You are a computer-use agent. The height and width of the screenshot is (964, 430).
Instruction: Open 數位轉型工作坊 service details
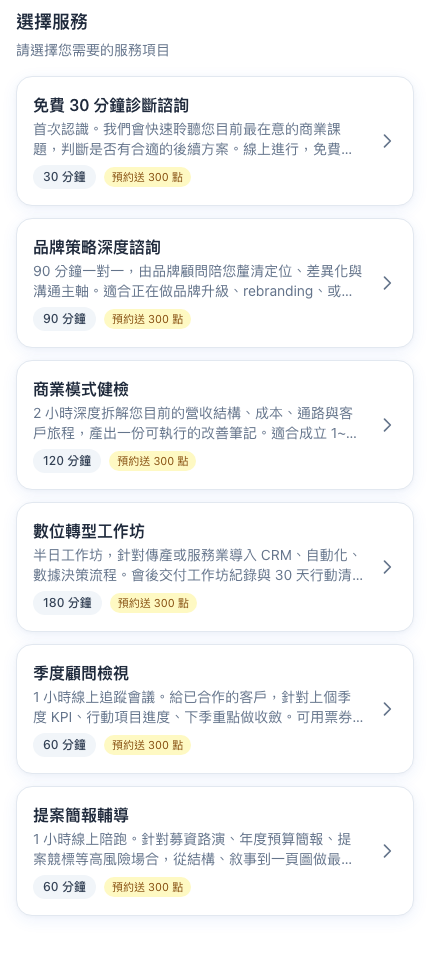(x=215, y=567)
